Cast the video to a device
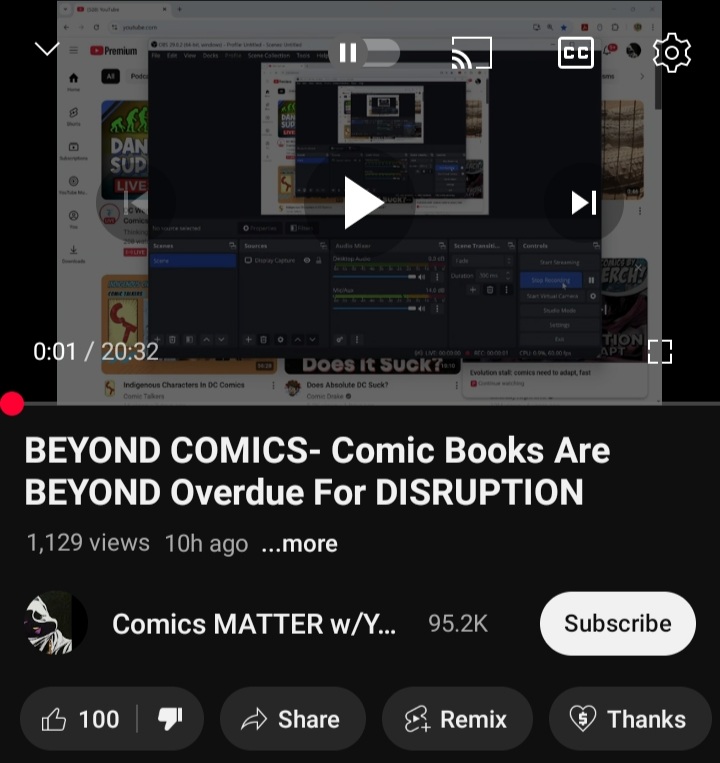 pyautogui.click(x=471, y=53)
